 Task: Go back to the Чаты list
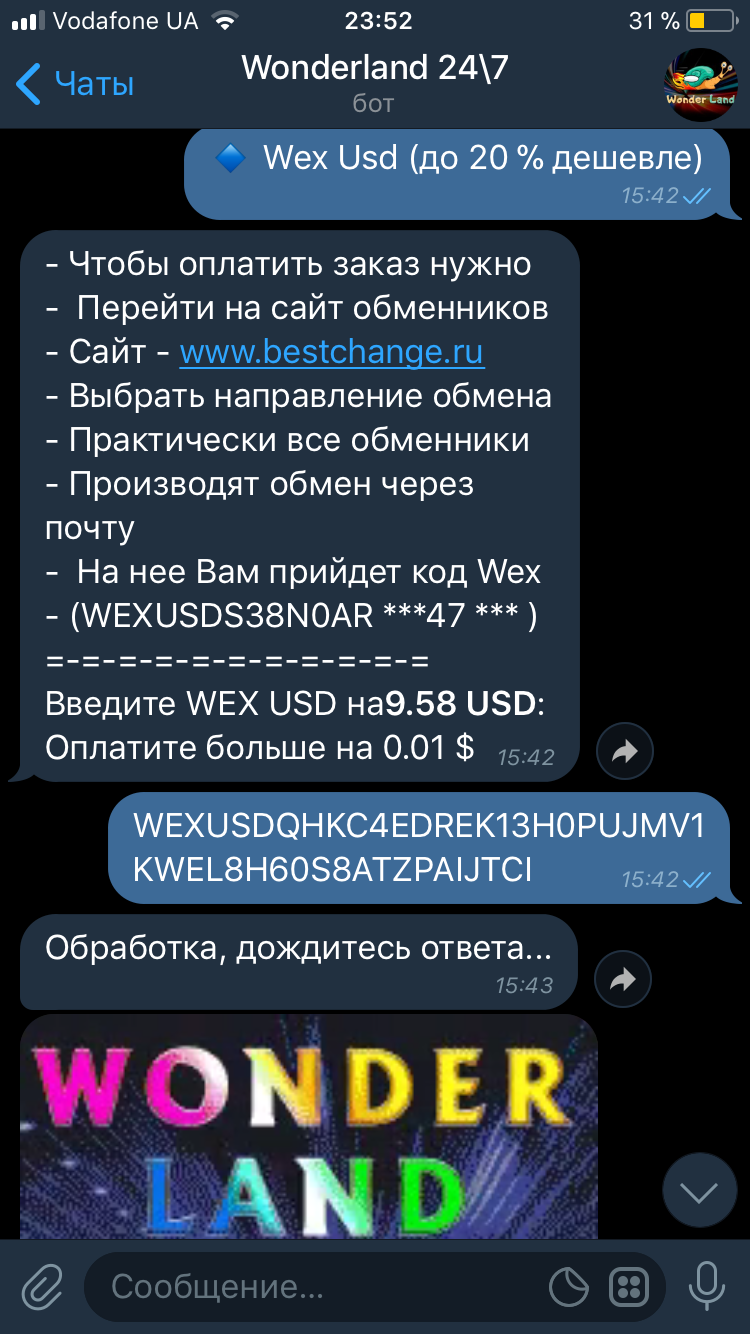[x=75, y=84]
